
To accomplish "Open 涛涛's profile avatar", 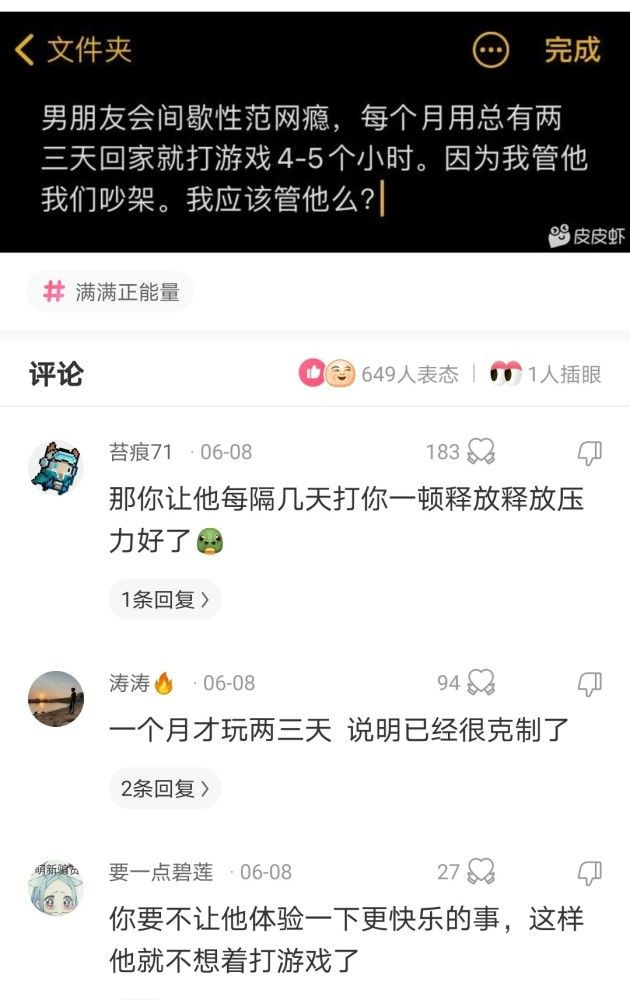I will pos(55,698).
